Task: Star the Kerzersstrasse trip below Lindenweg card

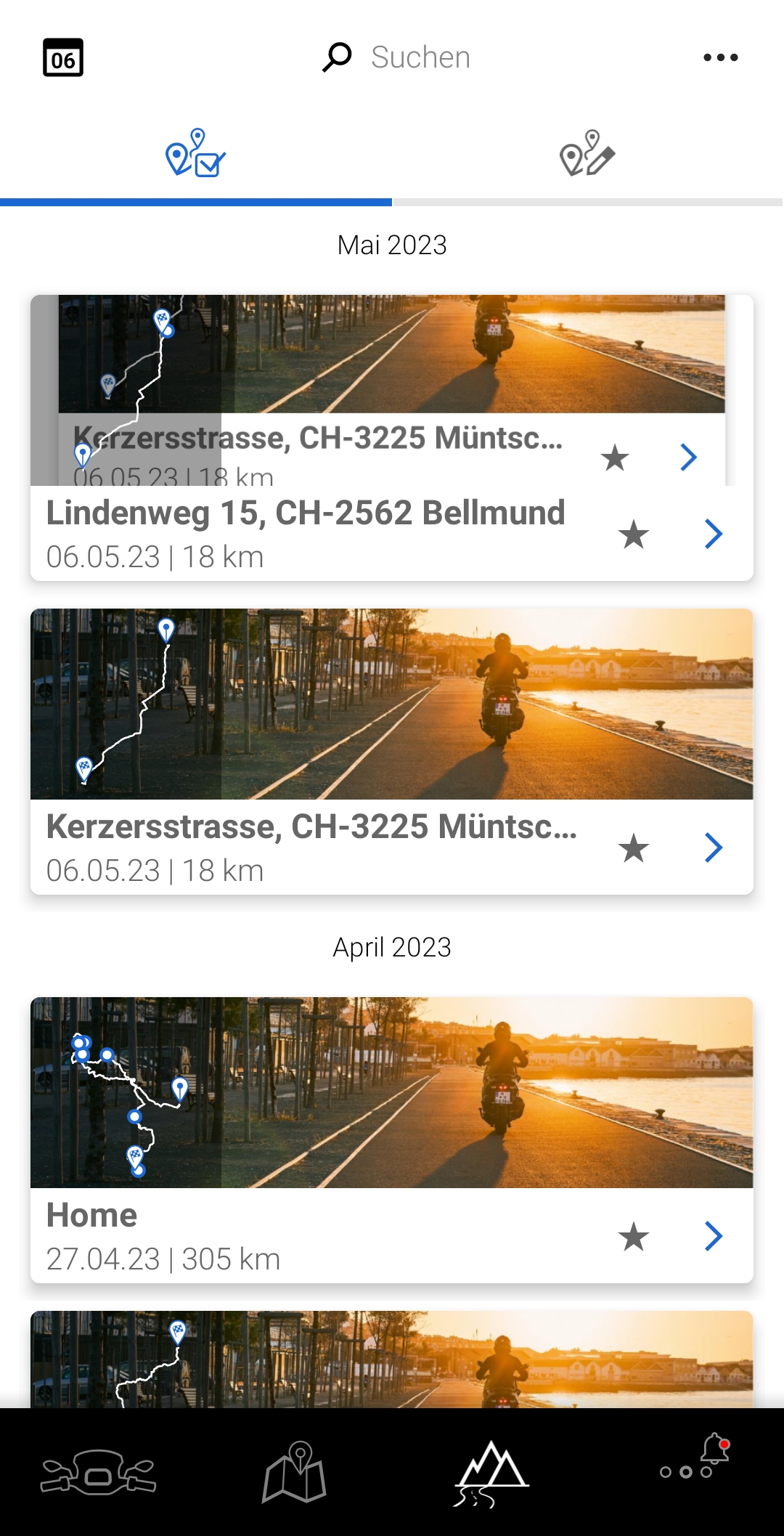Action: (x=633, y=848)
